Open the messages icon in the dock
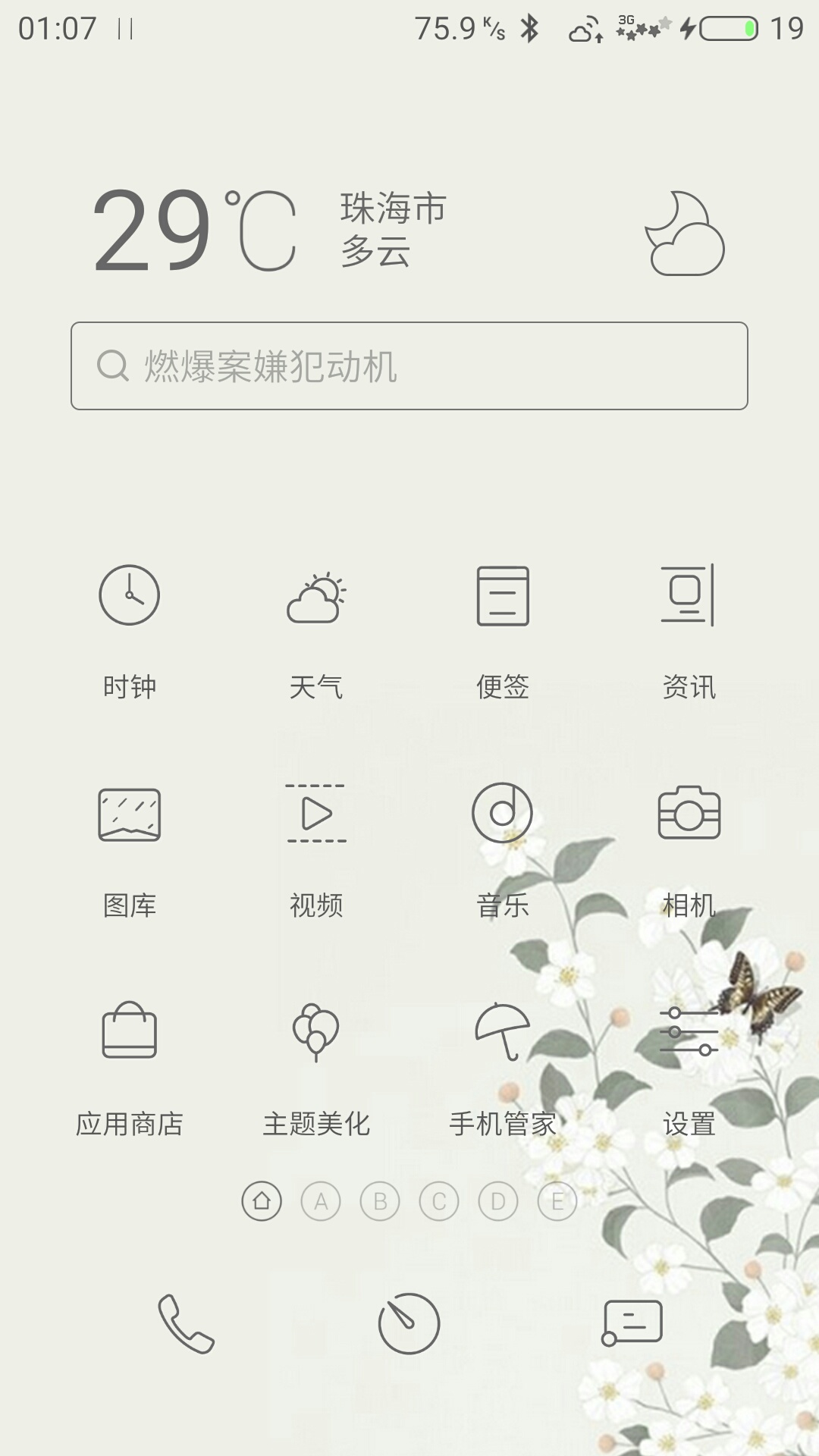Viewport: 819px width, 1456px height. pyautogui.click(x=632, y=1323)
